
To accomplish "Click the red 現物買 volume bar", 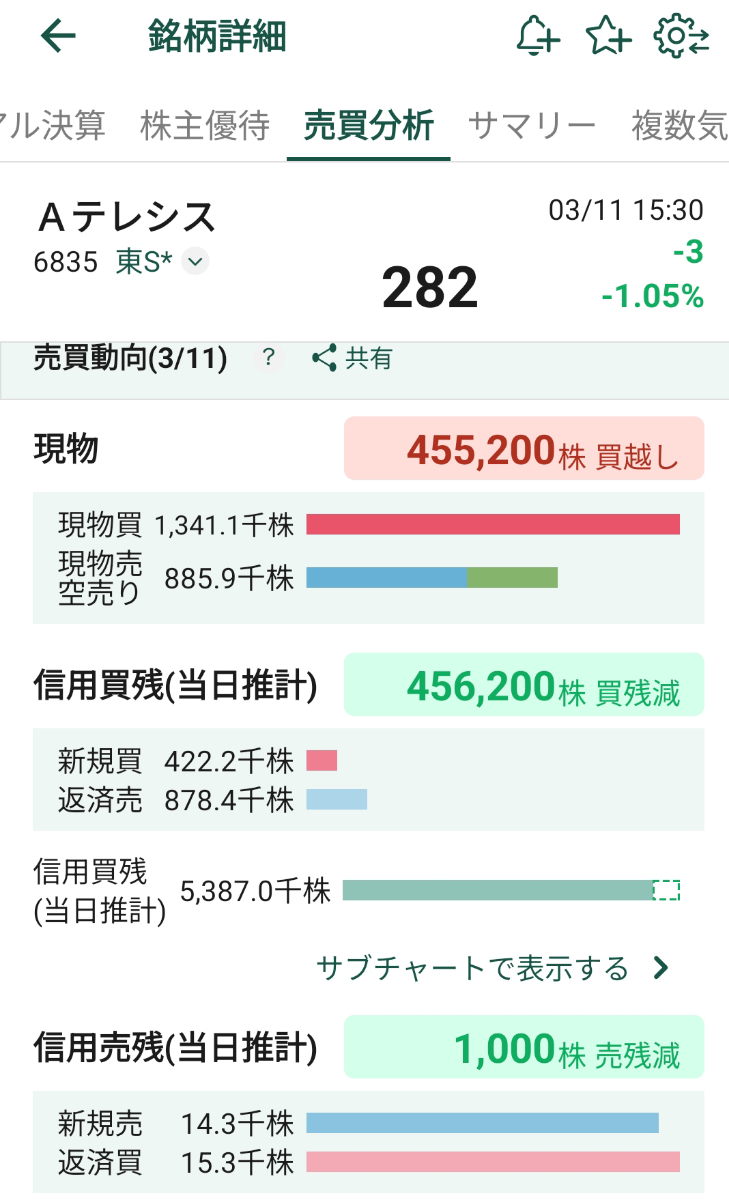I will pyautogui.click(x=494, y=523).
